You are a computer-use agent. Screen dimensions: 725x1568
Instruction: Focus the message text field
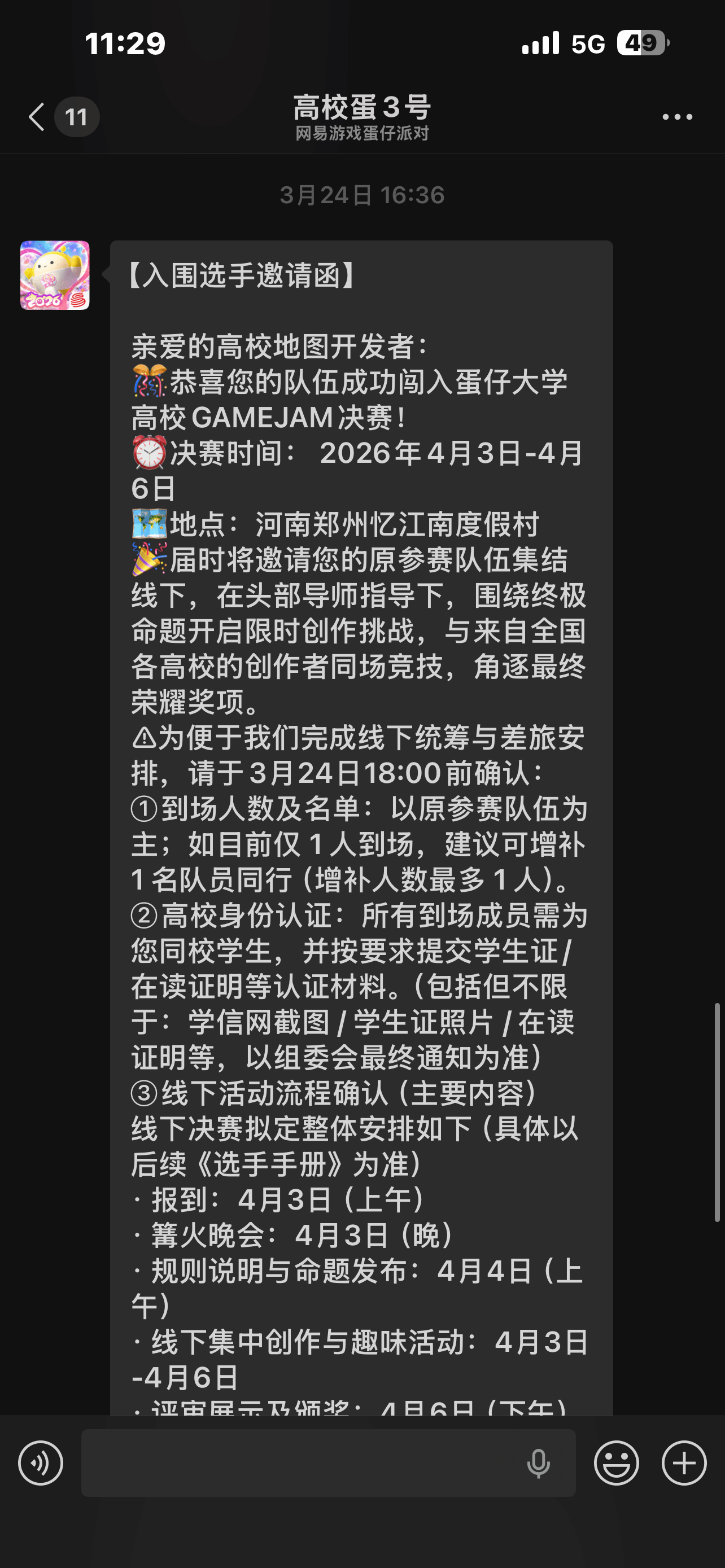click(x=298, y=1462)
